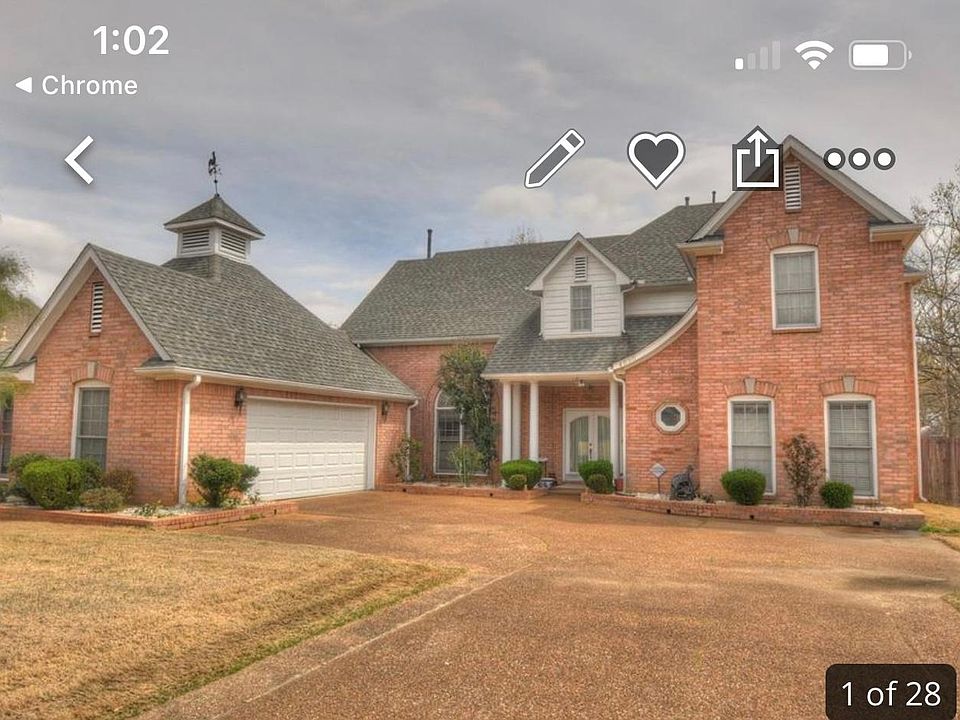Open the three-dot more options menu
960x720 pixels.
(859, 159)
